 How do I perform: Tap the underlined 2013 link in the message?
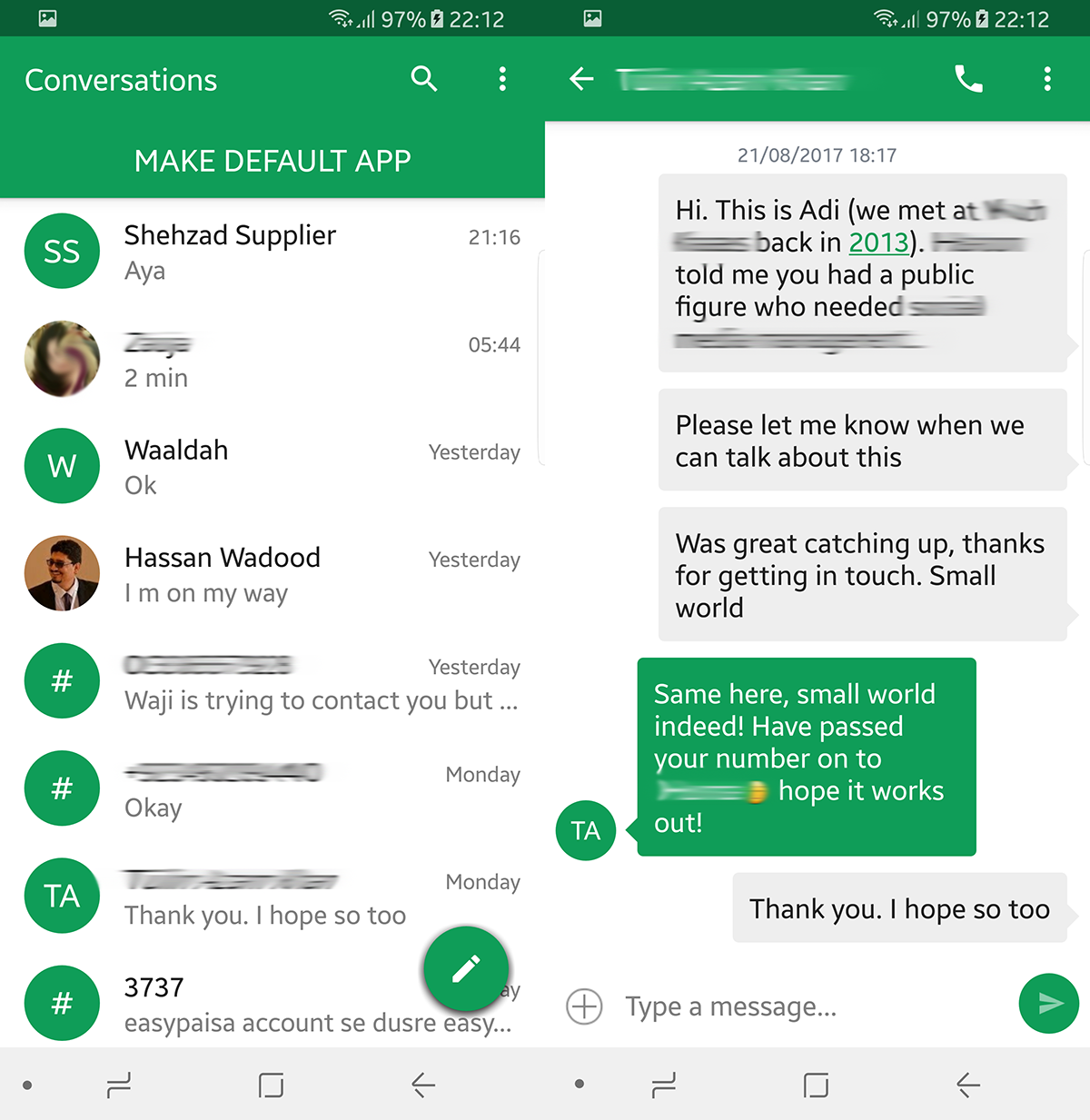pos(878,243)
